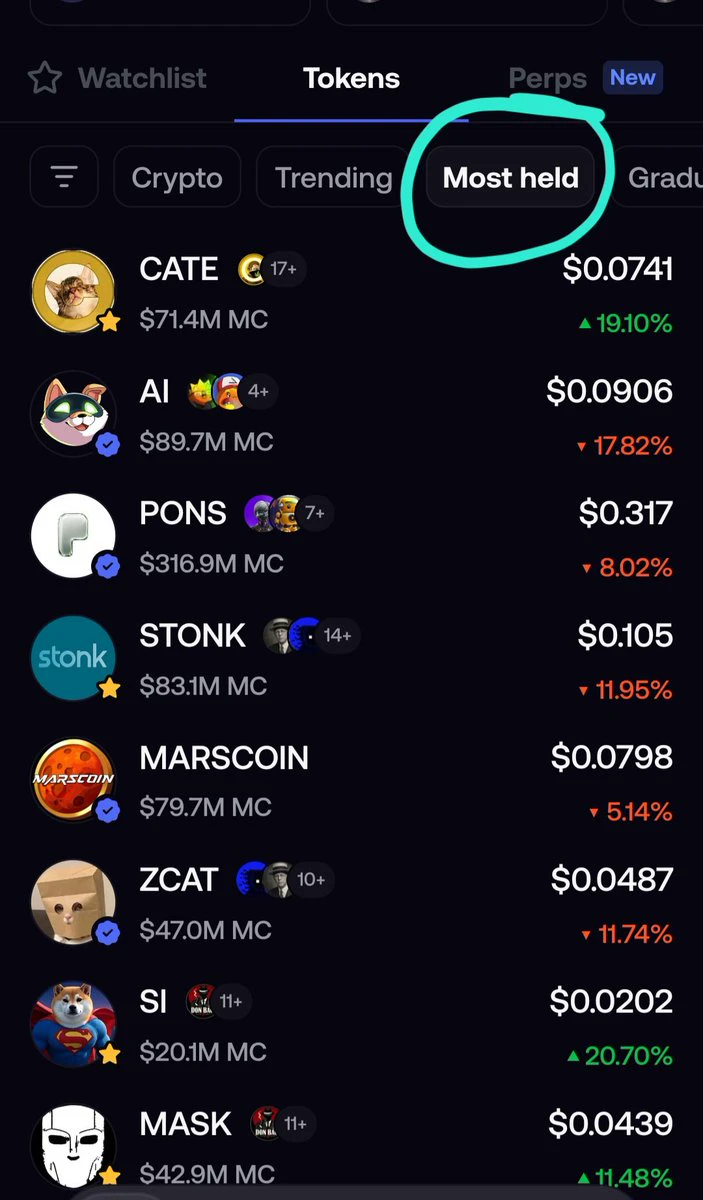703x1200 pixels.
Task: Open the filter options icon
Action: tap(64, 178)
